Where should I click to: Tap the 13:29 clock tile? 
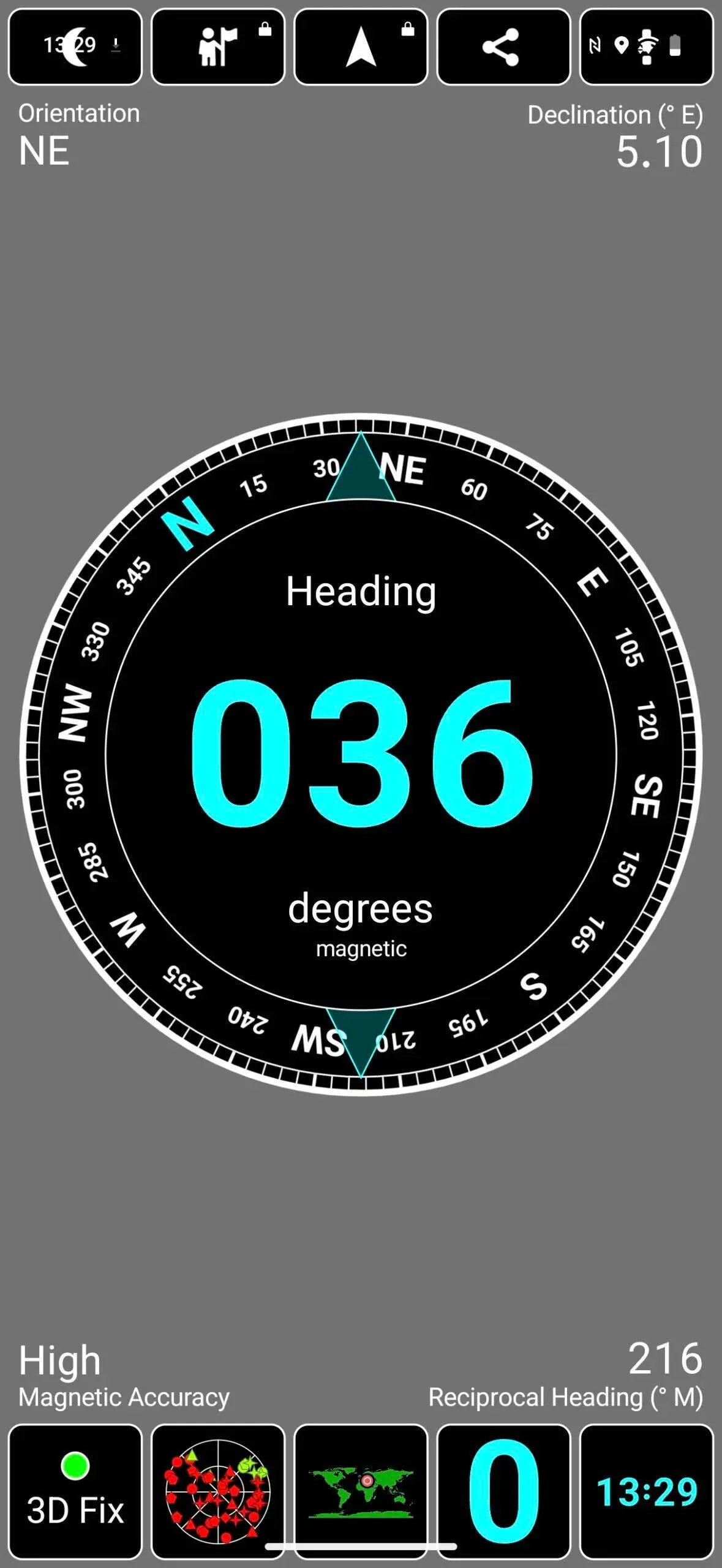(x=646, y=1491)
